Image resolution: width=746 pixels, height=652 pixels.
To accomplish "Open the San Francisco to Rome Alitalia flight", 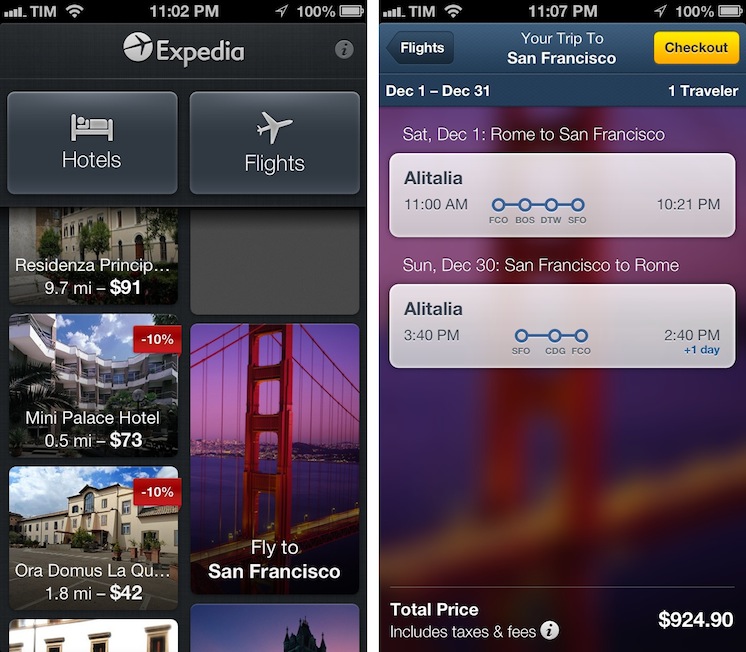I will [x=562, y=325].
